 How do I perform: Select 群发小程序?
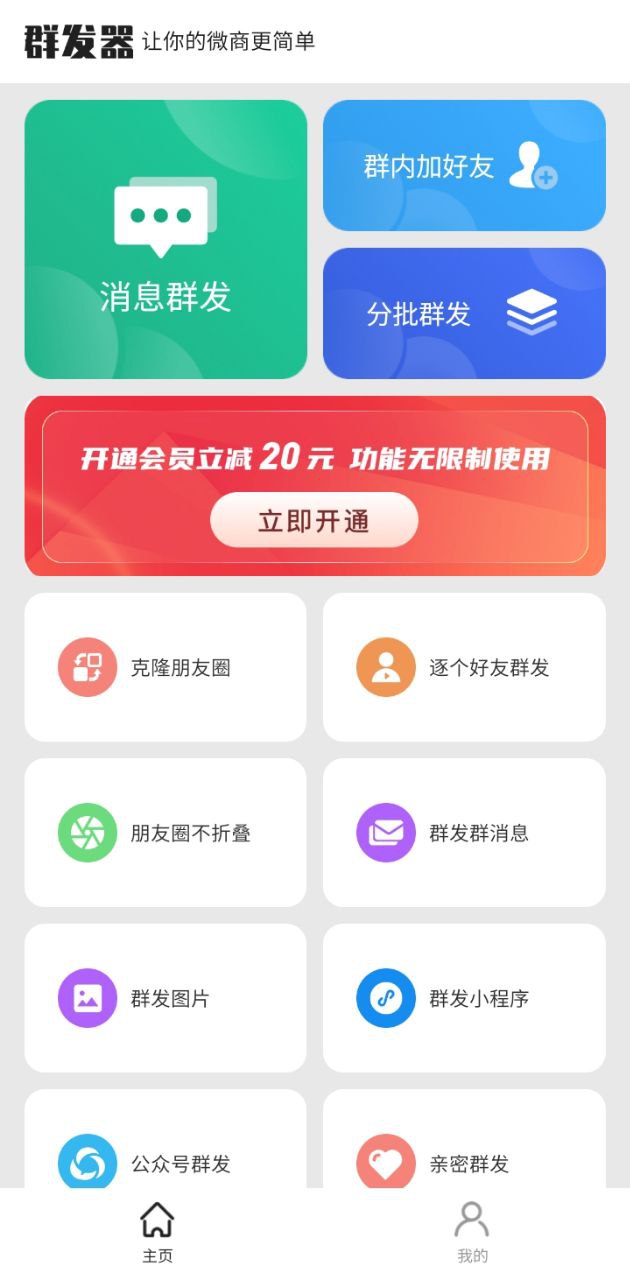[464, 998]
